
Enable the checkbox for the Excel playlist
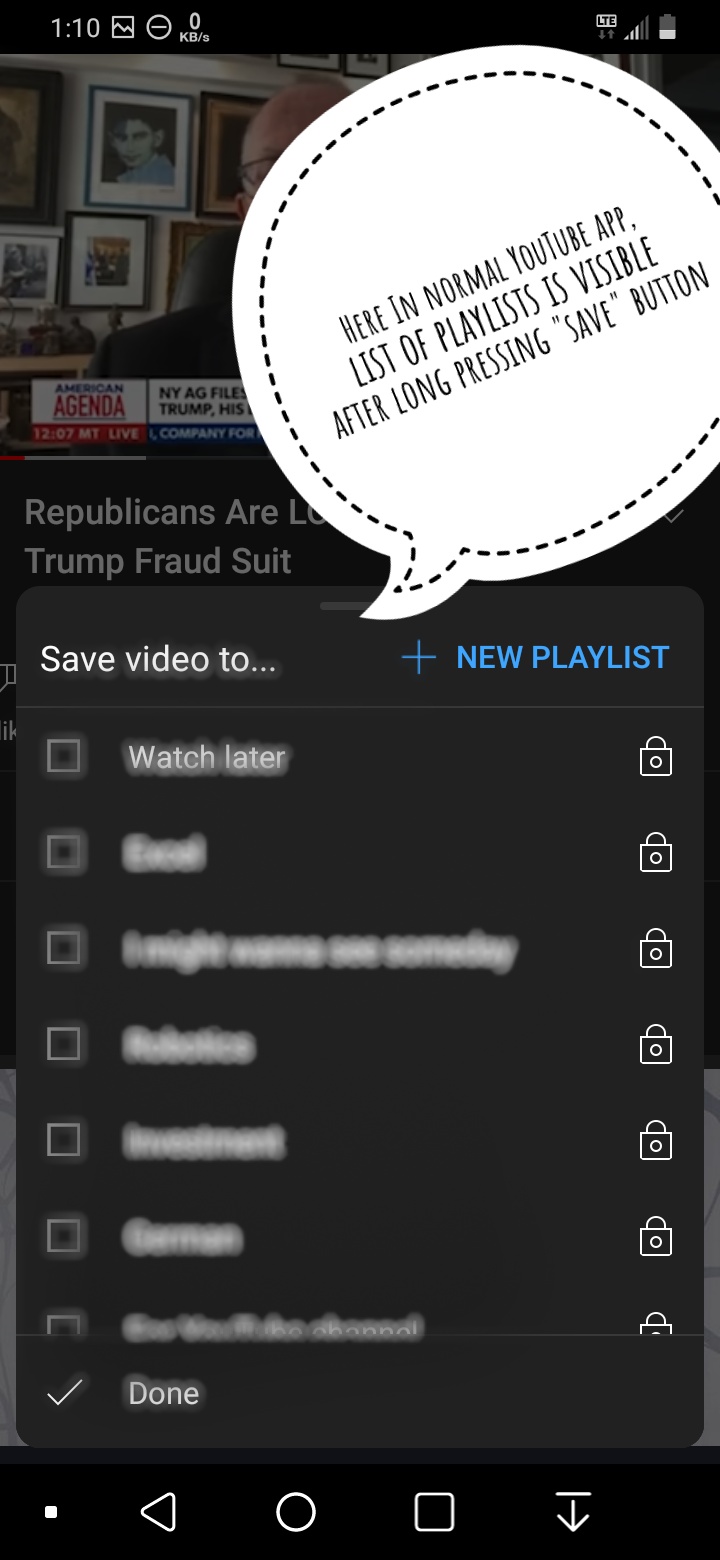point(64,853)
